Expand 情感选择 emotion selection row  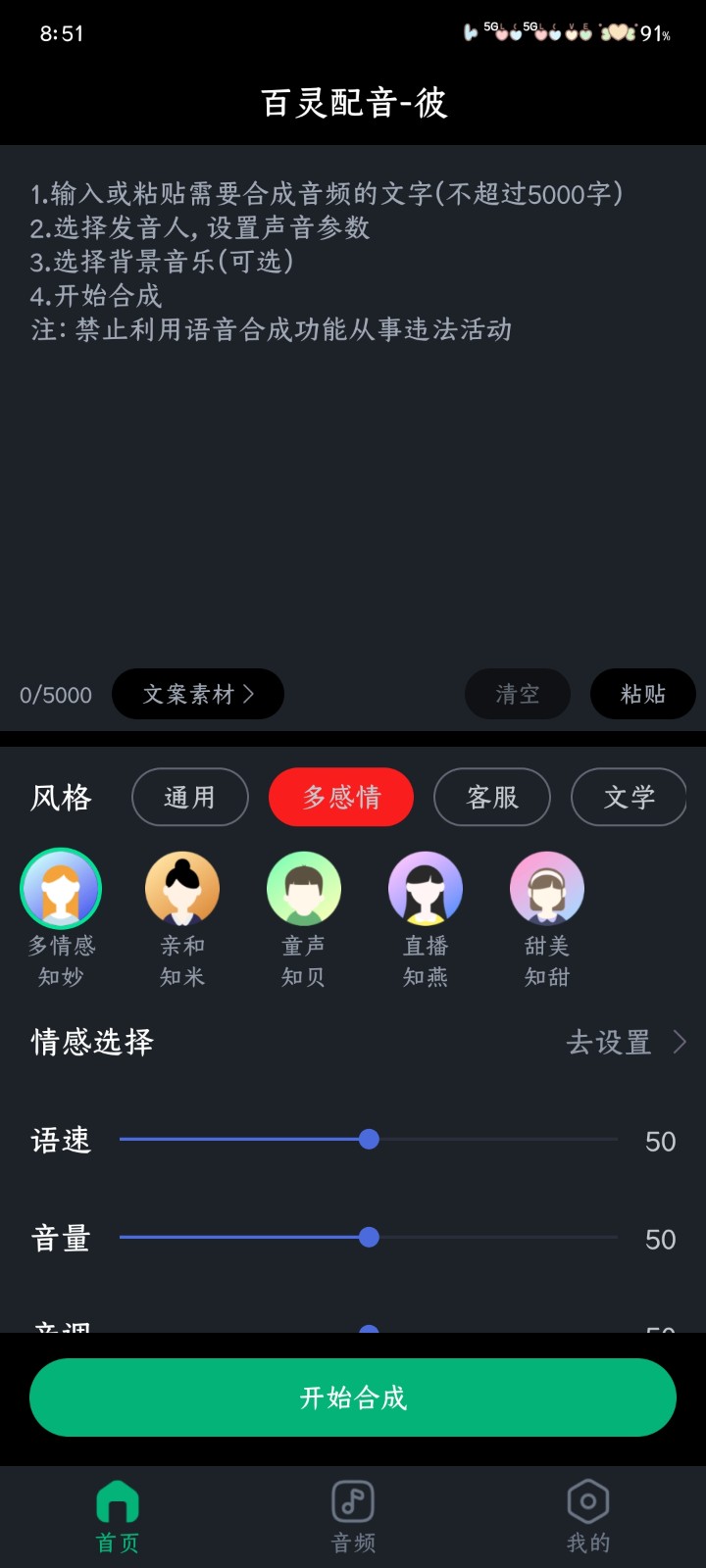point(91,1042)
